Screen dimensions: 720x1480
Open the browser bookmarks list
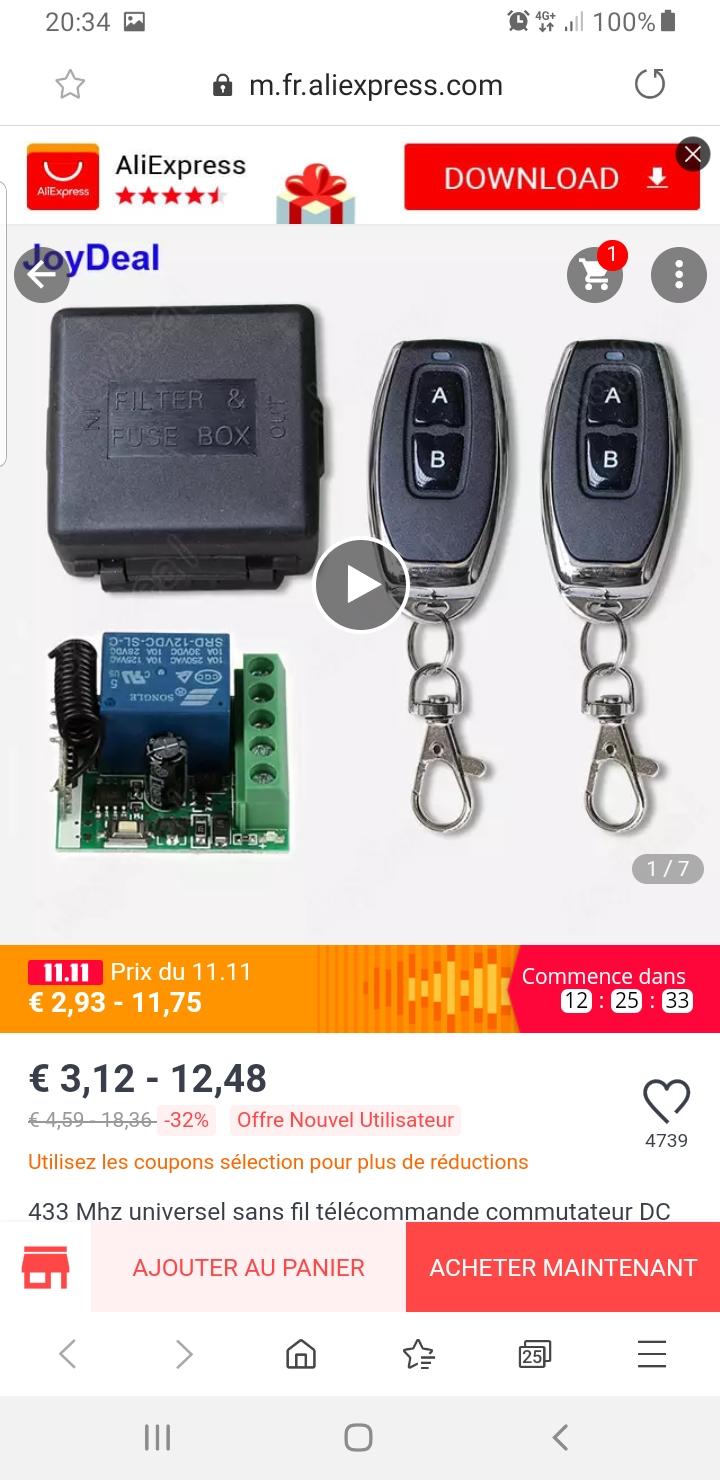pyautogui.click(x=418, y=1354)
